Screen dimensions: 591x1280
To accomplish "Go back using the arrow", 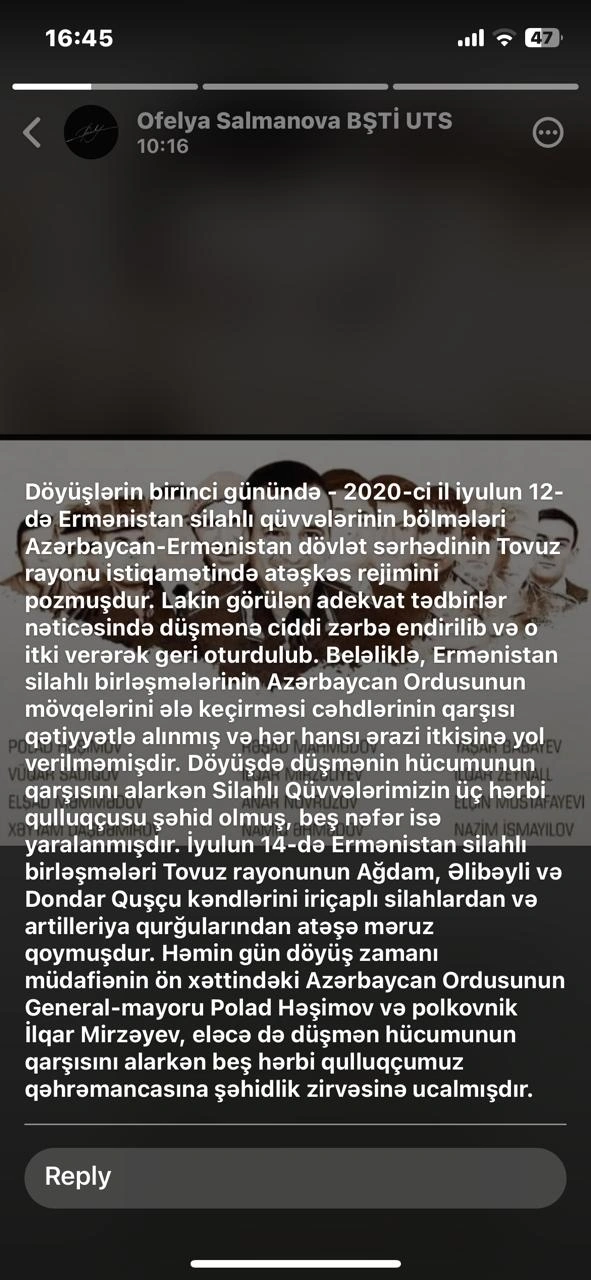I will click(32, 133).
